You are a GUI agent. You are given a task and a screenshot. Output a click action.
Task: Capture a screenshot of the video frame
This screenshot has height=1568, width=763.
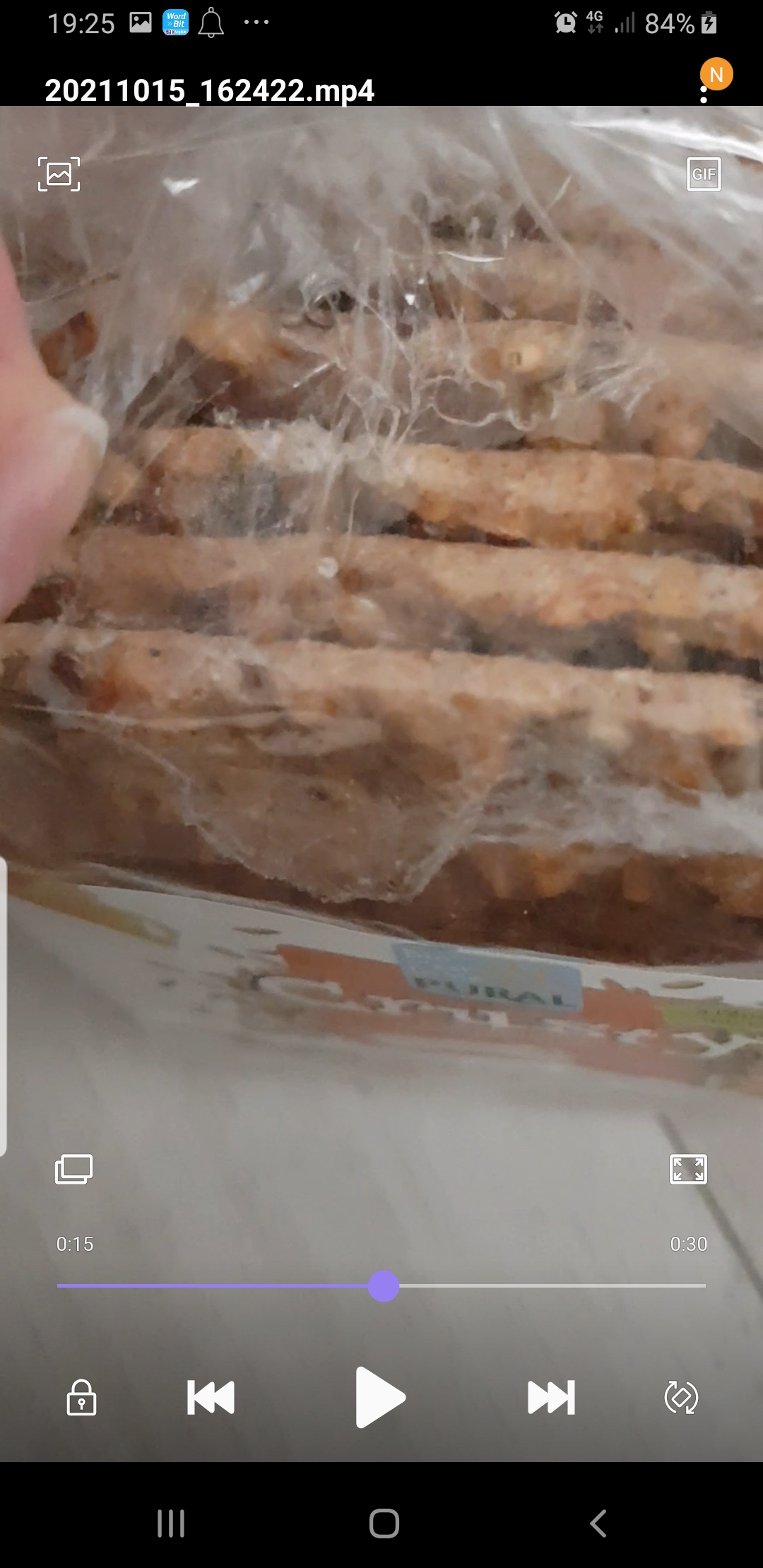pos(59,174)
